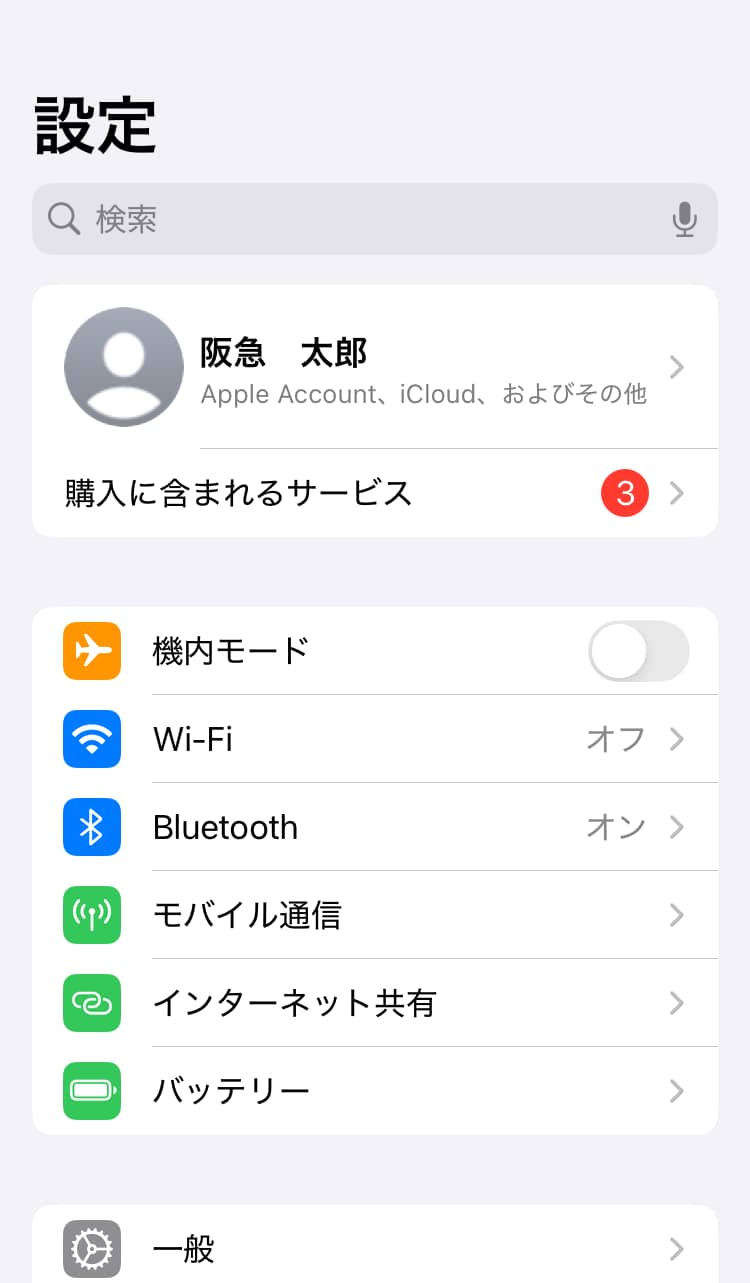750x1283 pixels.
Task: Open Wi-Fi settings
Action: coord(374,739)
